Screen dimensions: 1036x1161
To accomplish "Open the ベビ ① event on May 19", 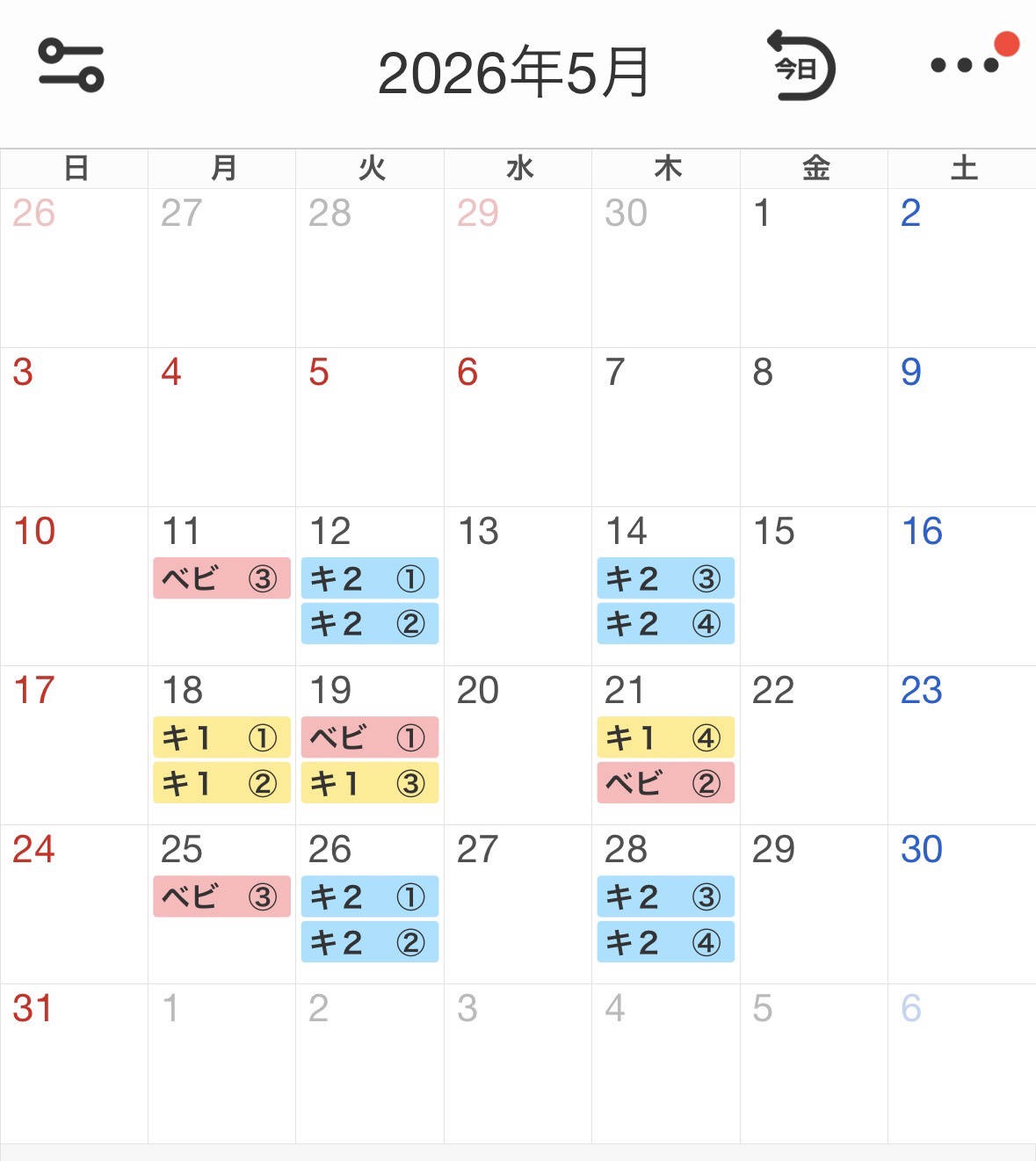I will pyautogui.click(x=369, y=738).
